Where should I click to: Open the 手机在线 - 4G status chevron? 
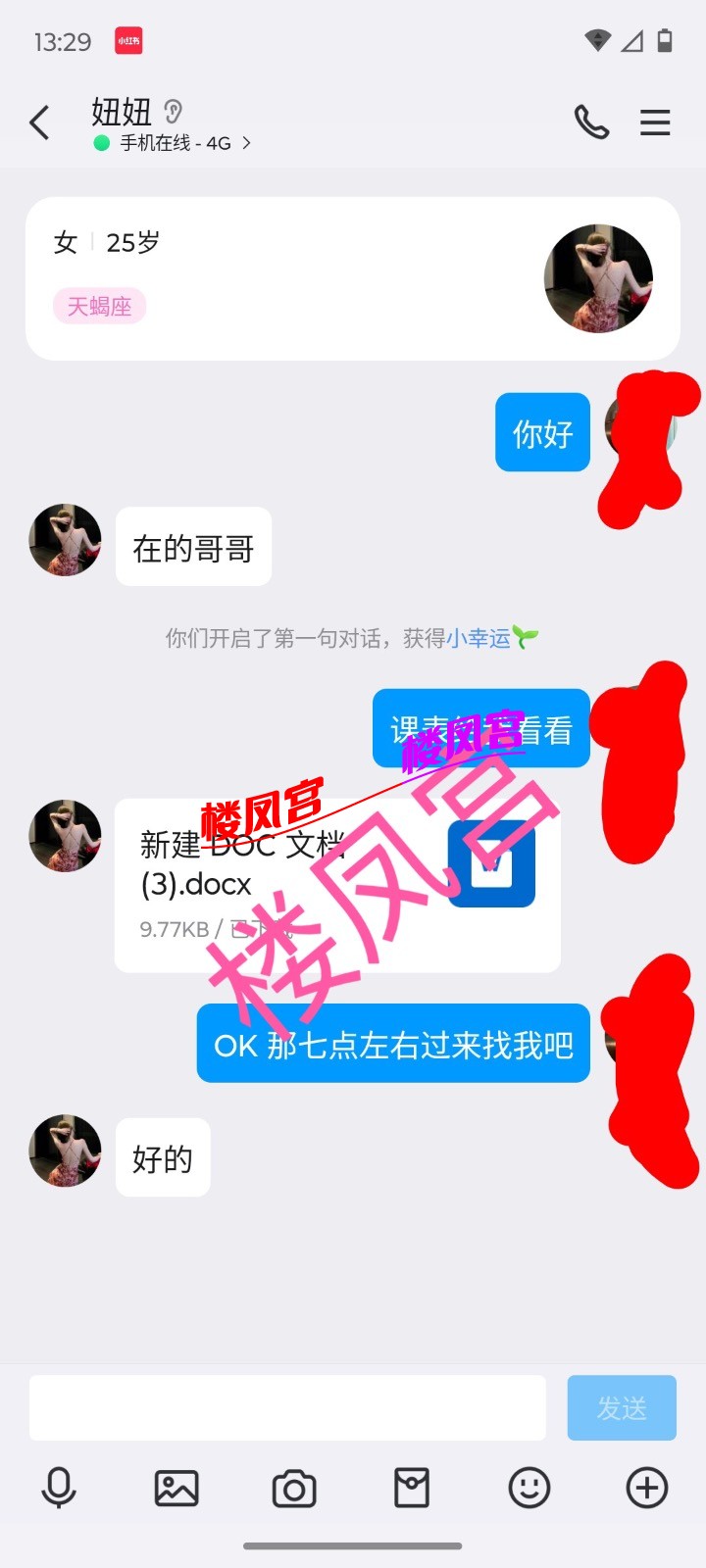pyautogui.click(x=246, y=143)
